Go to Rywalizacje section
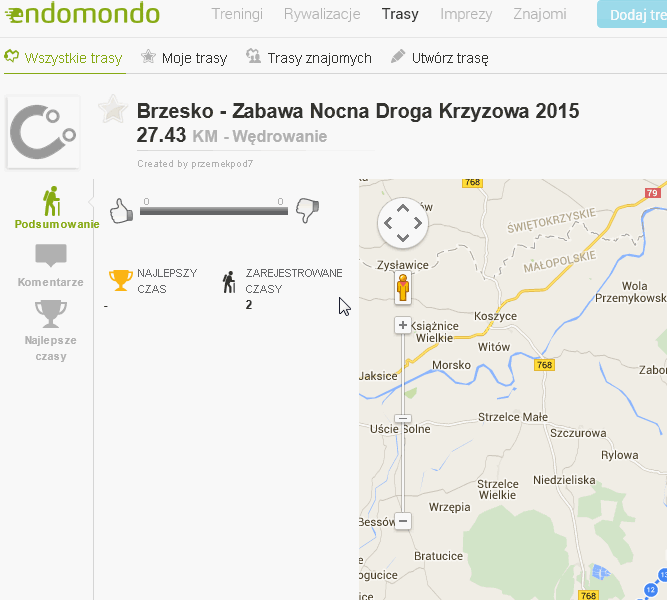The height and width of the screenshot is (600, 667). click(321, 14)
